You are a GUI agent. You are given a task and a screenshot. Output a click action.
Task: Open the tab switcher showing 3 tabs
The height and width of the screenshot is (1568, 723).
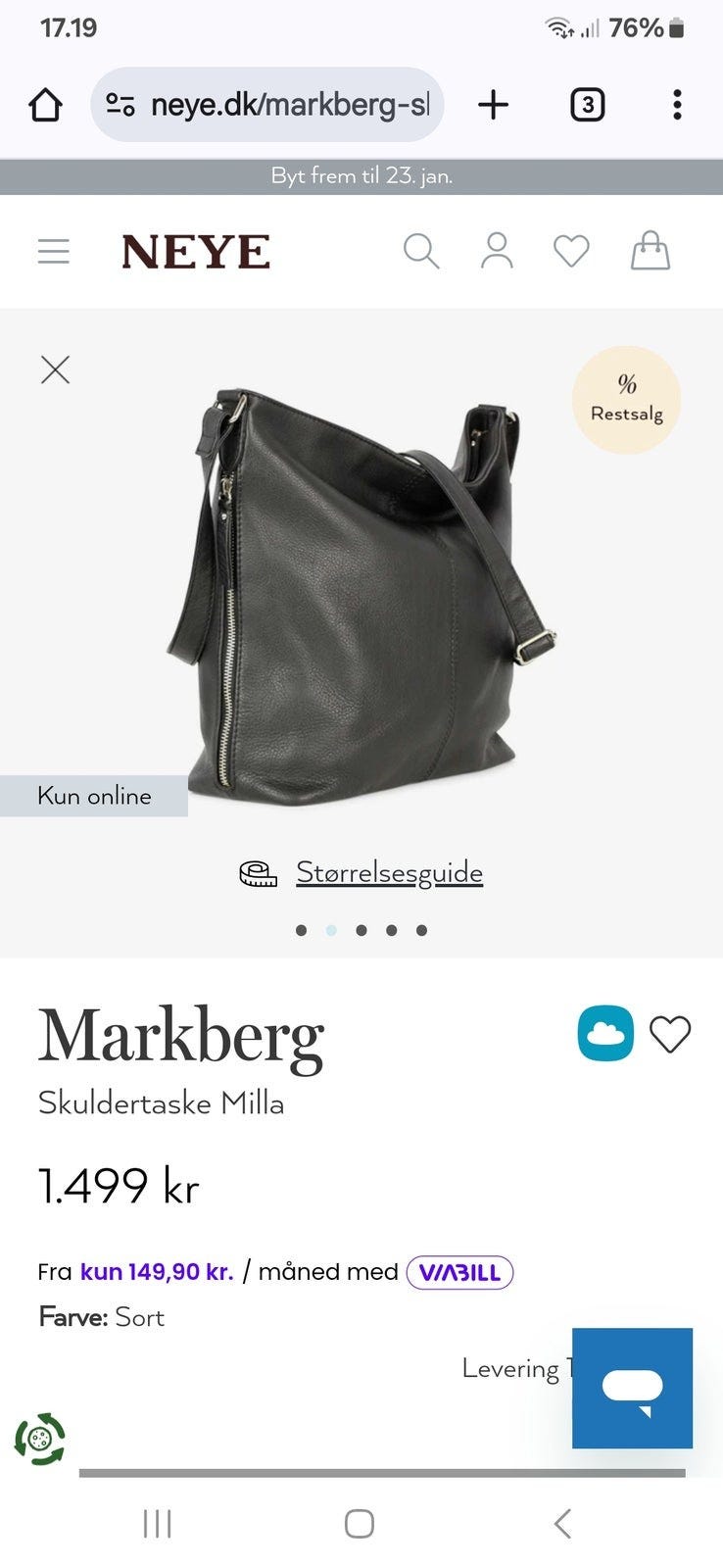coord(586,105)
